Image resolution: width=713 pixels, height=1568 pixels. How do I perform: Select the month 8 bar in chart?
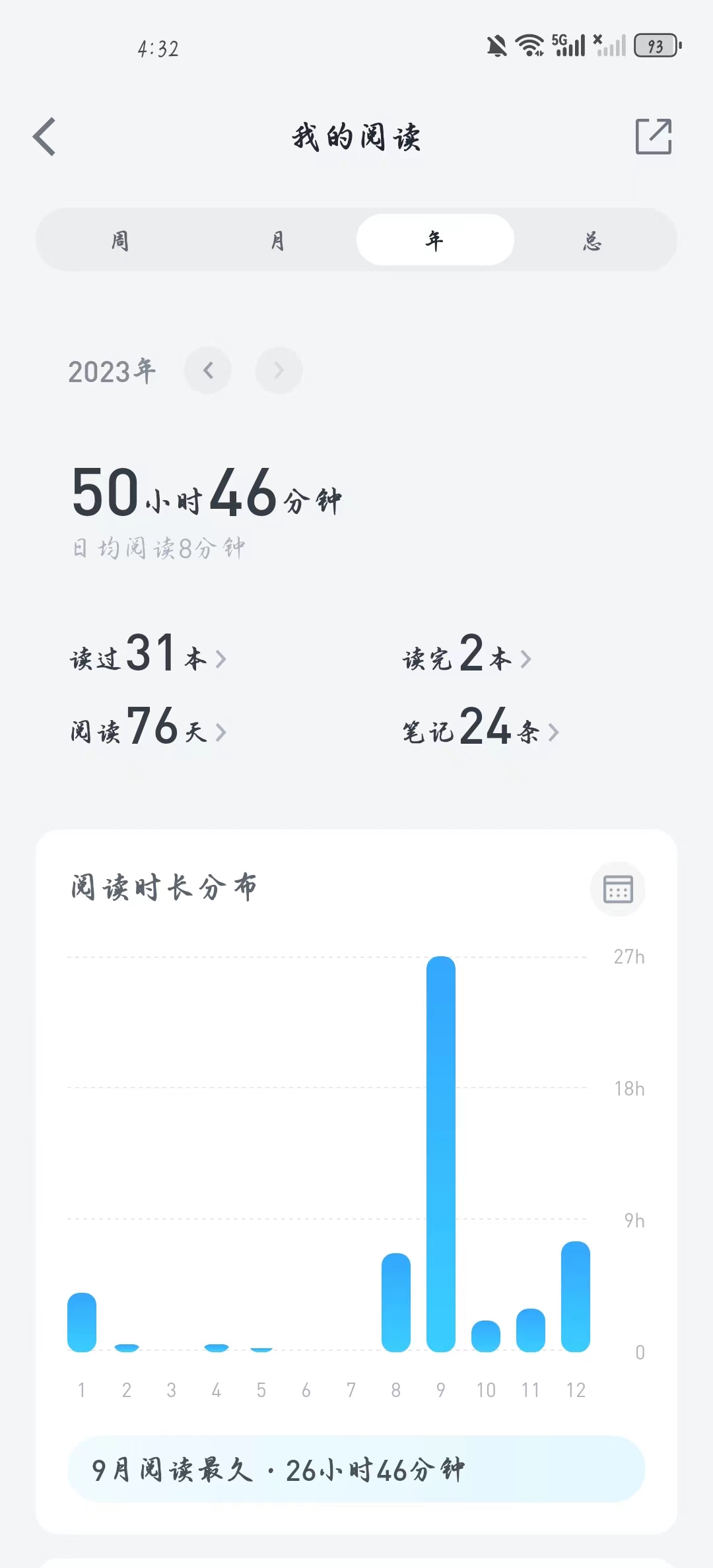(396, 1302)
